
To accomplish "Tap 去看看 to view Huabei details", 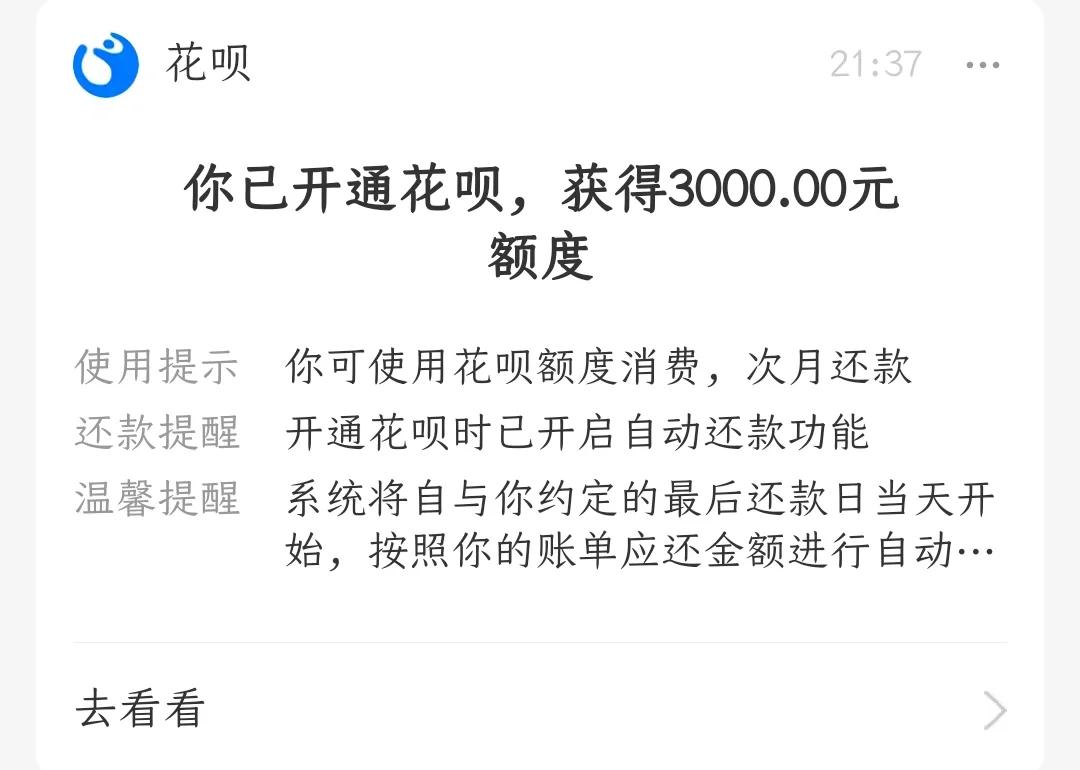I will coord(141,709).
